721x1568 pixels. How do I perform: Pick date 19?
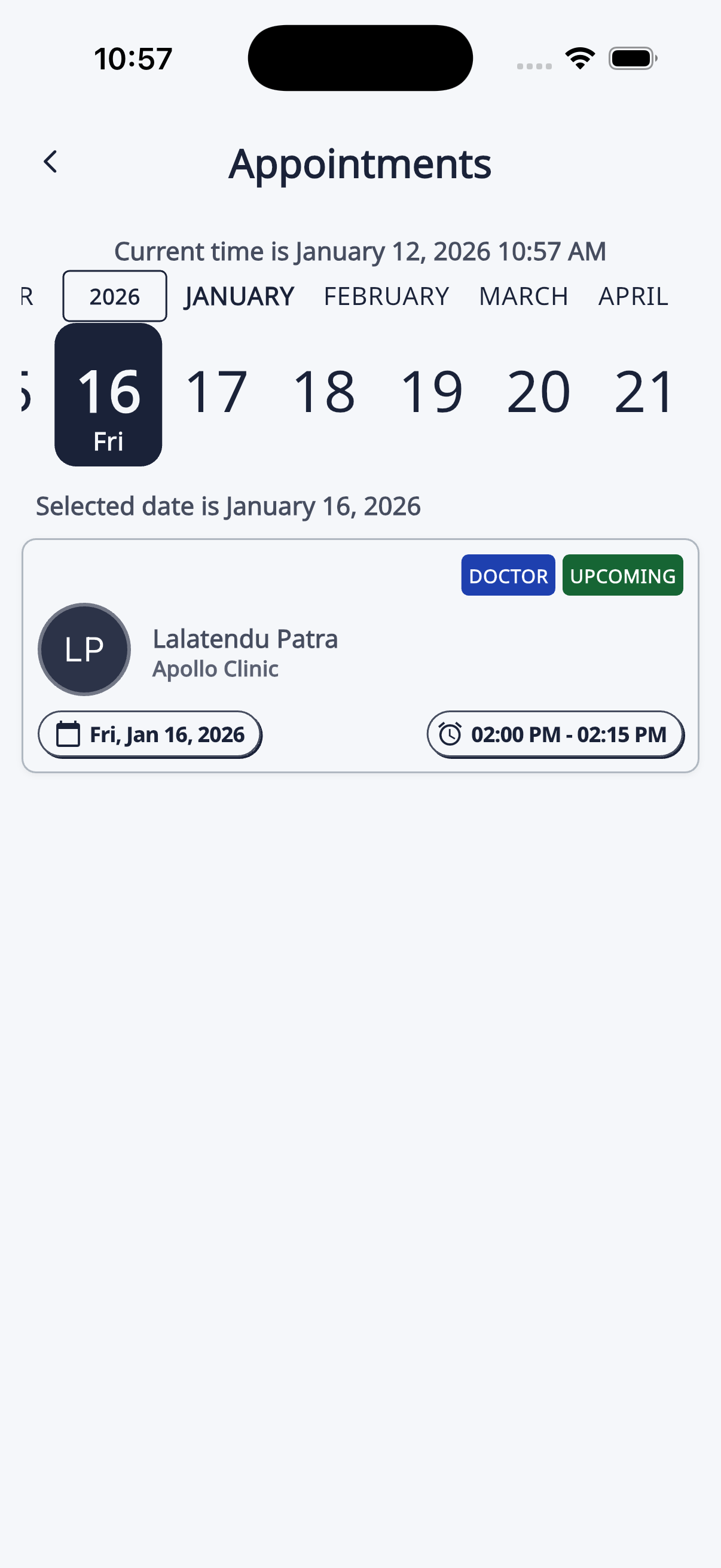tap(432, 393)
